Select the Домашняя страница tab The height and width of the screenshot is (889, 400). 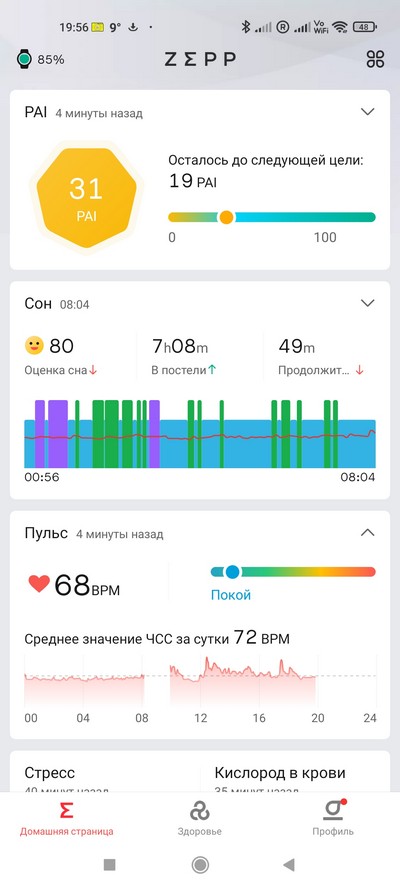tap(67, 819)
